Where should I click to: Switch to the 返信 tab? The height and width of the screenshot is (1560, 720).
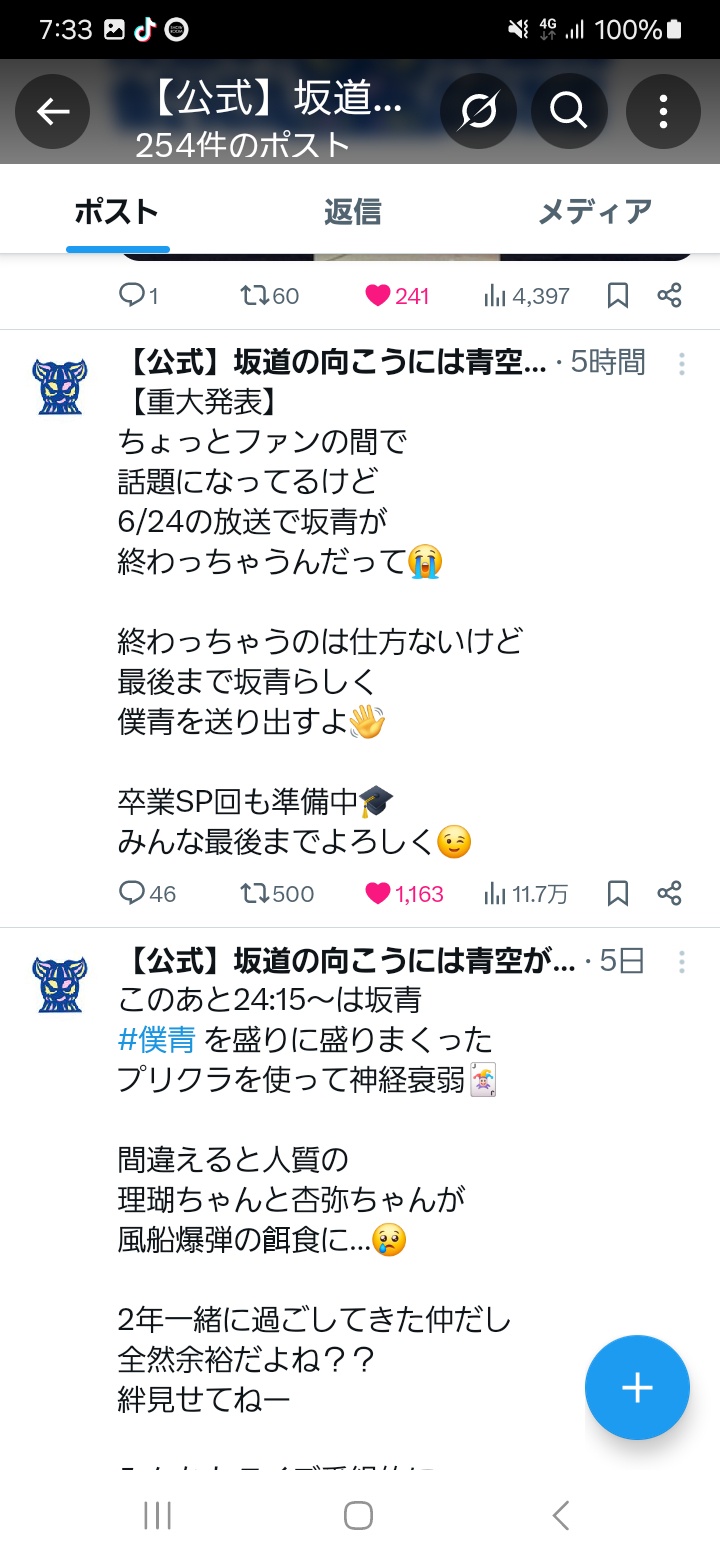pyautogui.click(x=352, y=212)
